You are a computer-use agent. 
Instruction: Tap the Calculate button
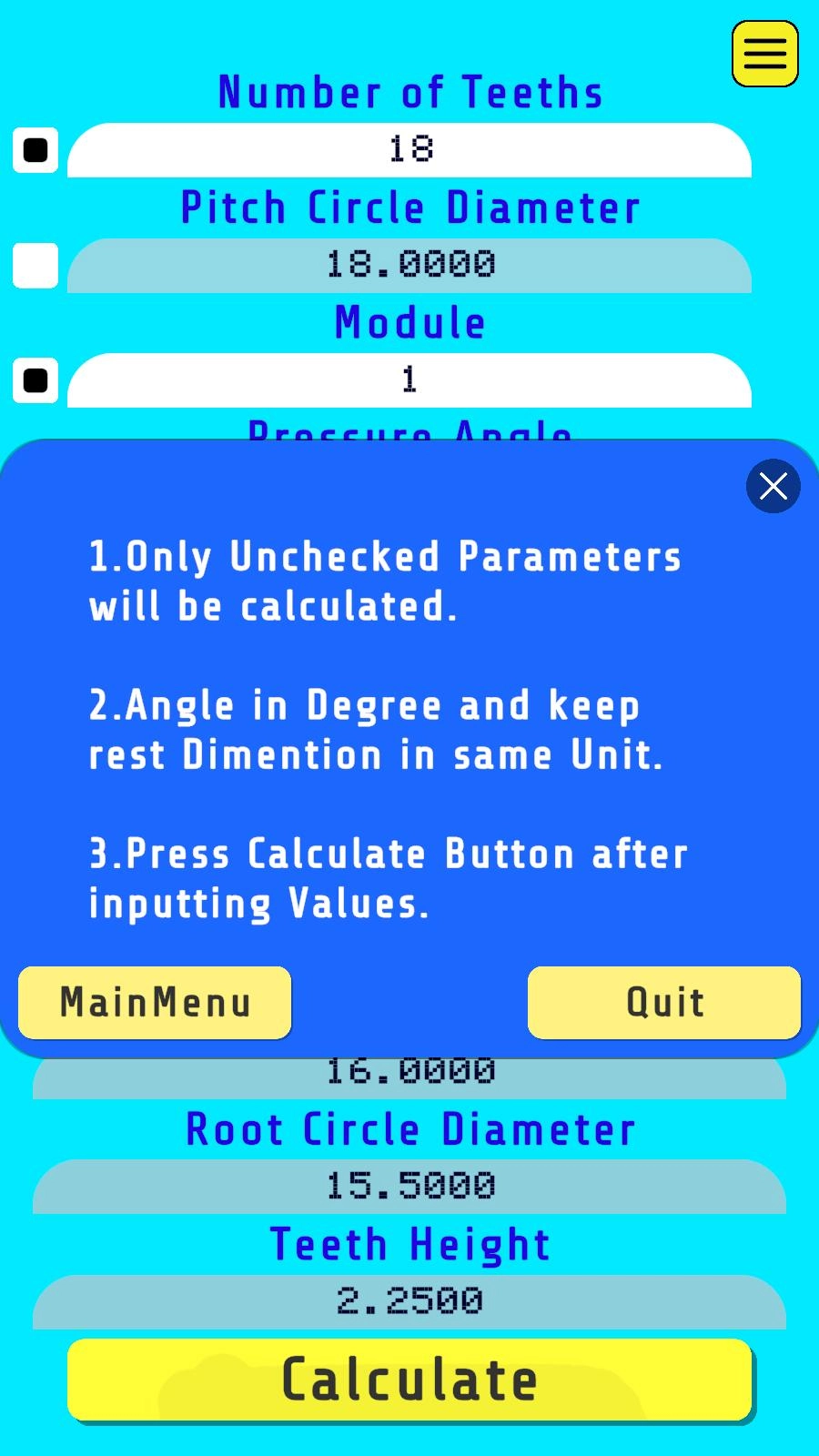click(409, 1380)
